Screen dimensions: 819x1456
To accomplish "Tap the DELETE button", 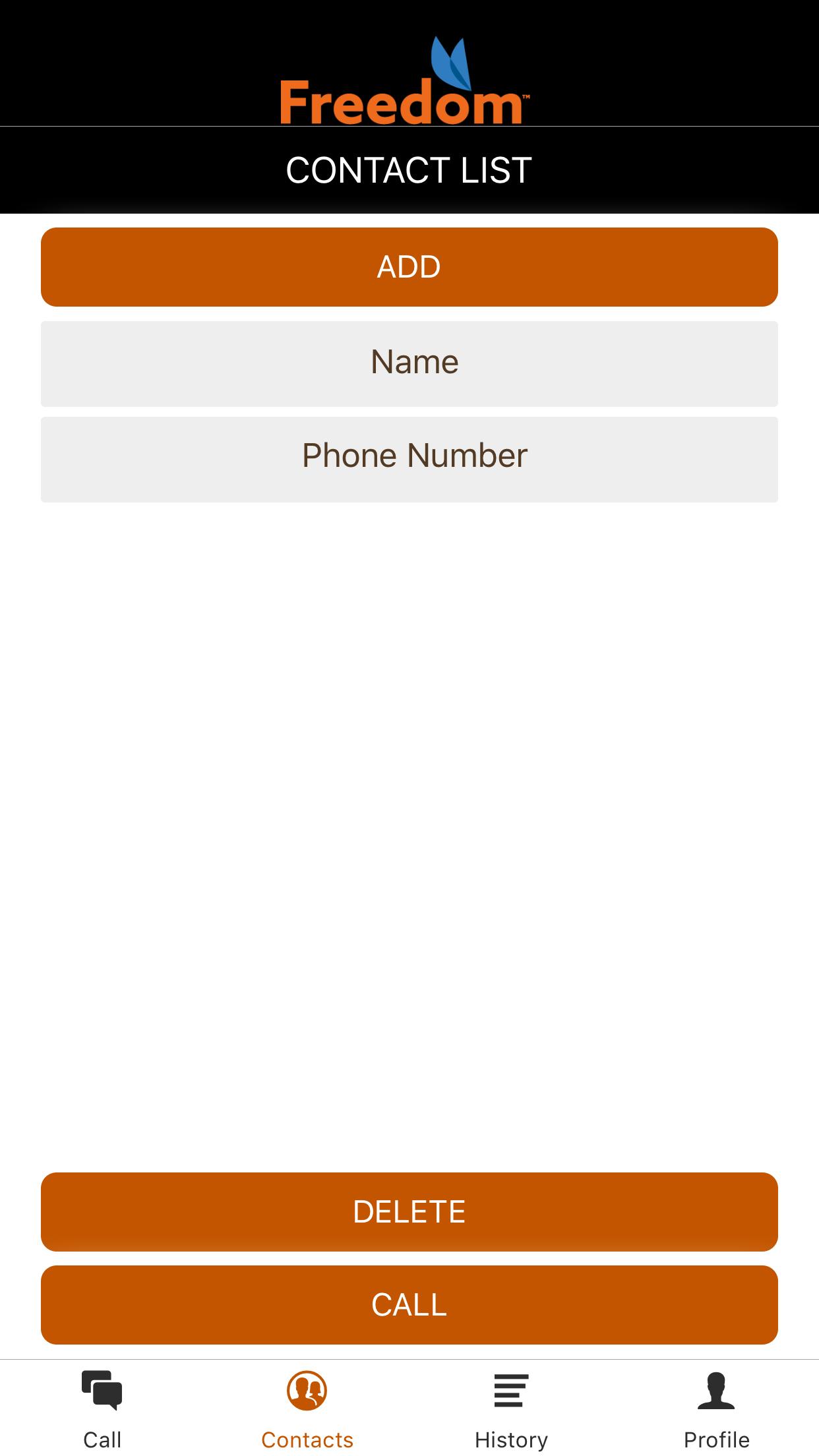I will (x=409, y=1211).
